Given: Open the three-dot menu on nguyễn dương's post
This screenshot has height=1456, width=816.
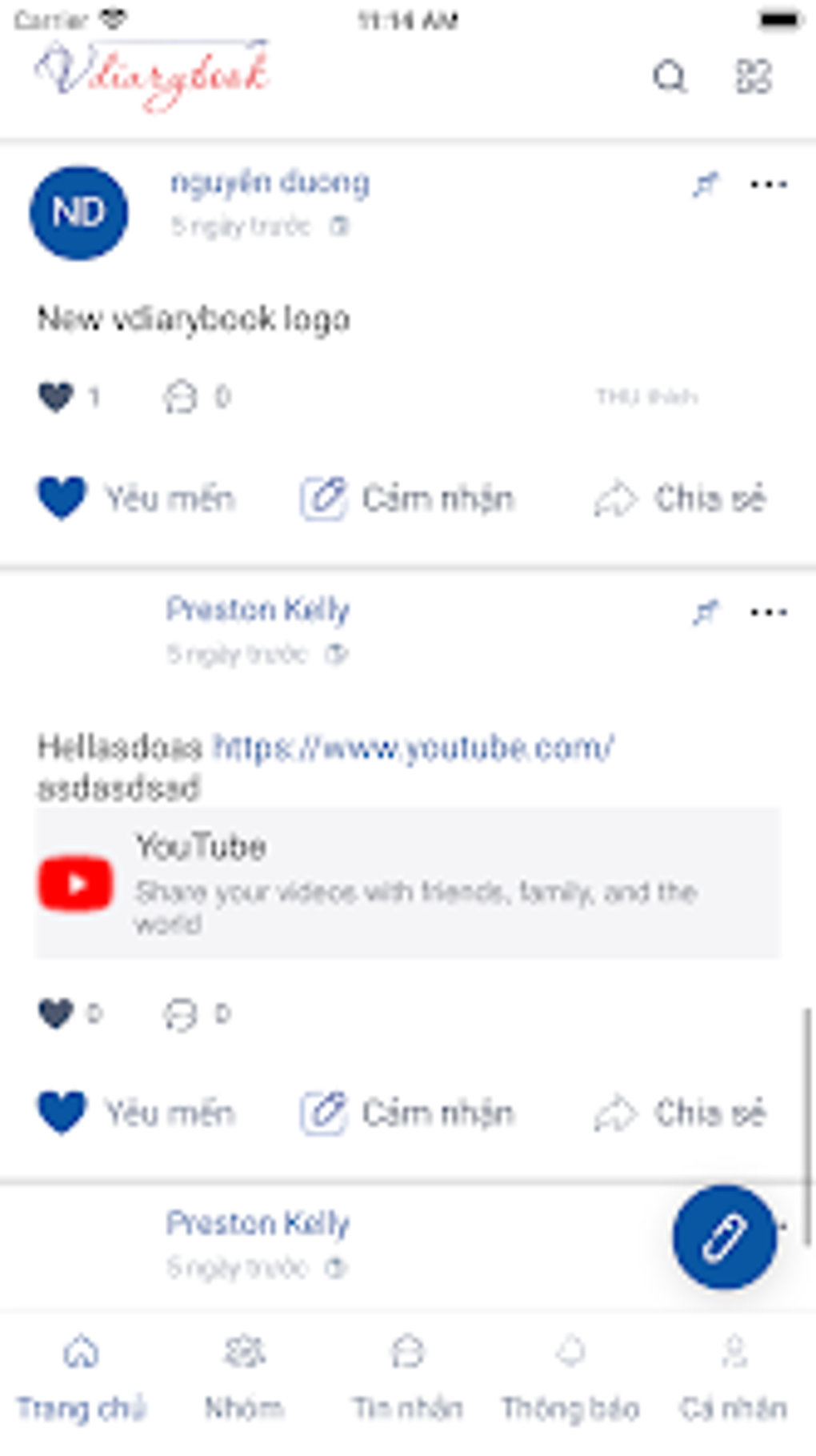Looking at the screenshot, I should click(x=769, y=184).
